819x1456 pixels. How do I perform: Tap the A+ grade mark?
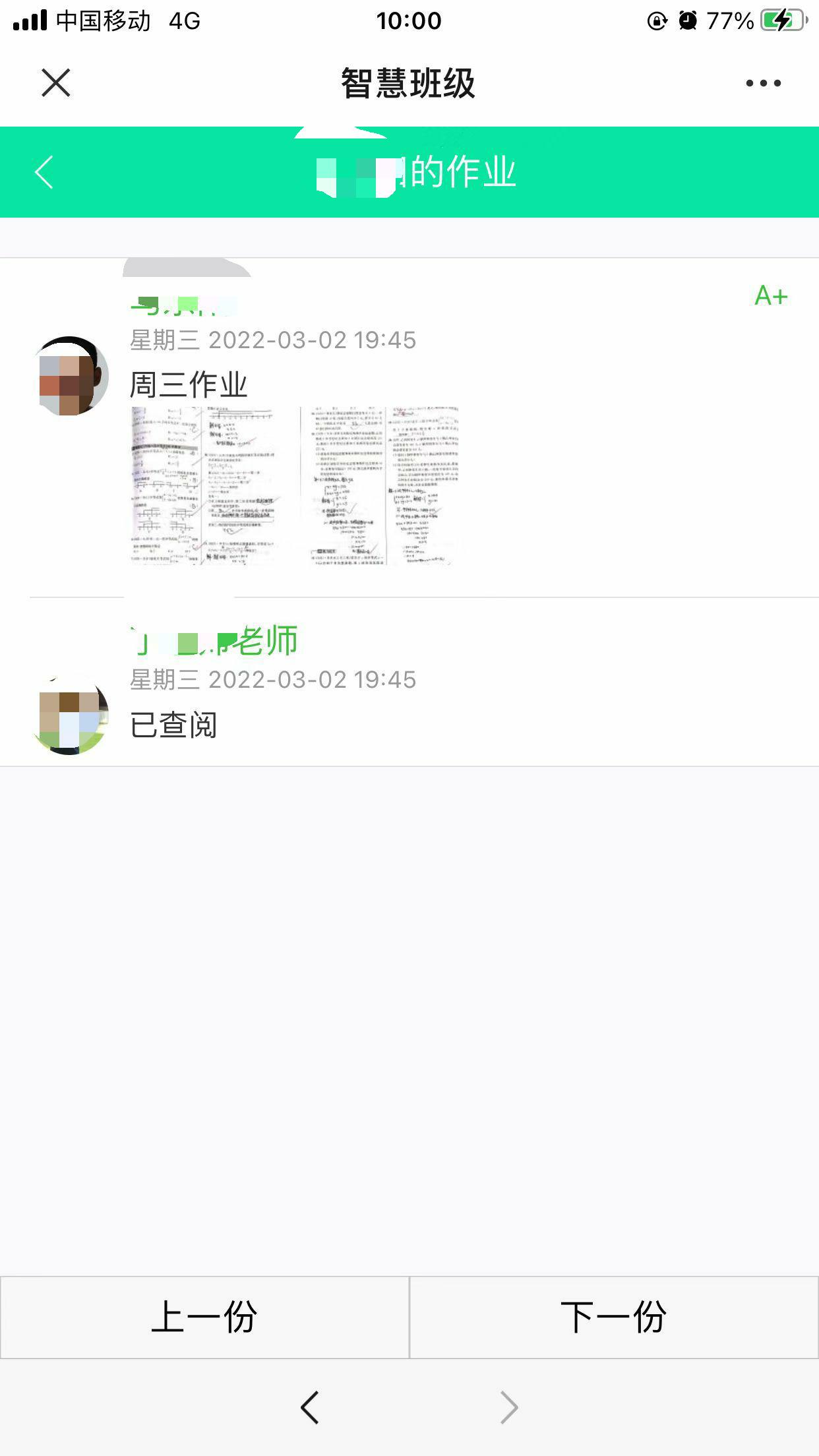770,296
